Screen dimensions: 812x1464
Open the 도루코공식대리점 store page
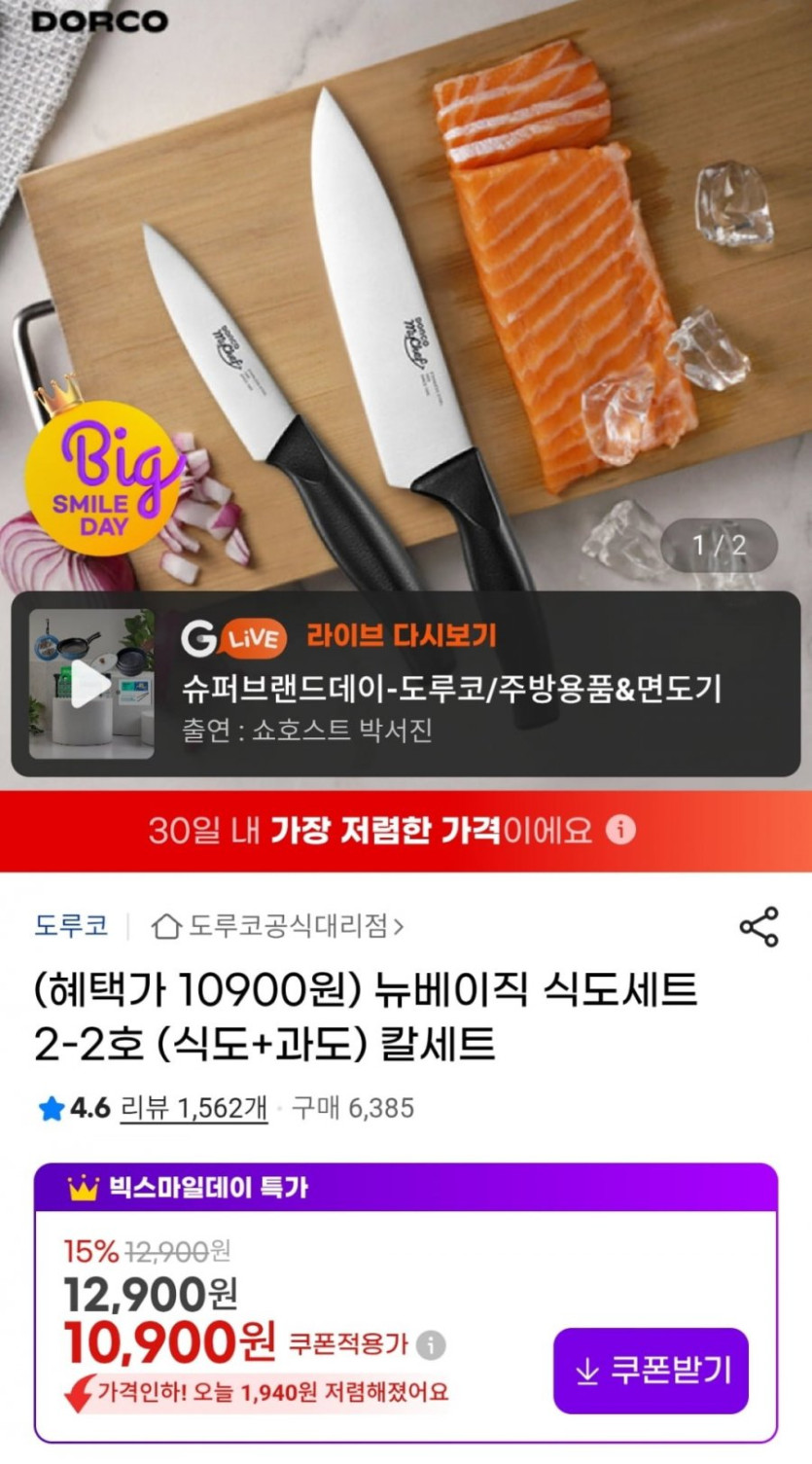point(278,926)
